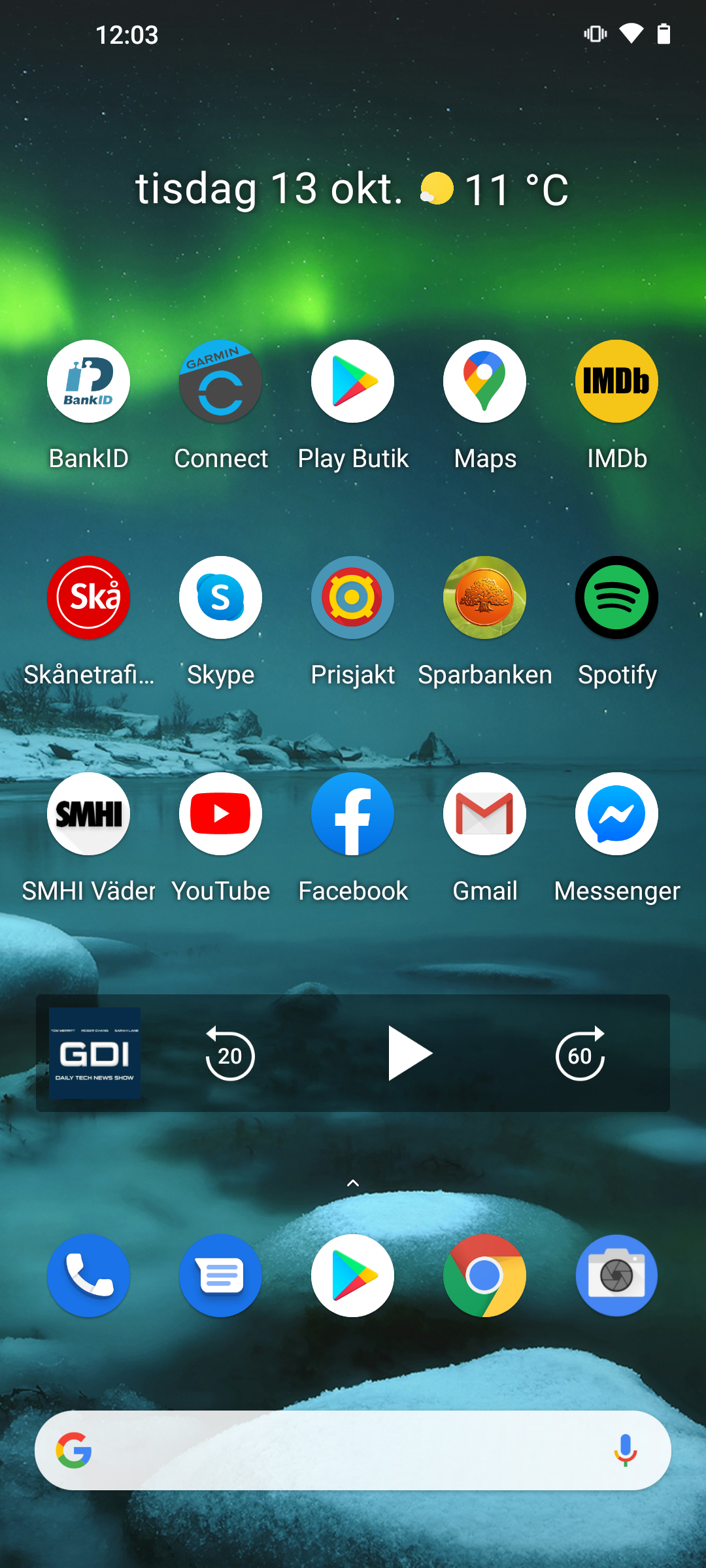
Task: Open the BankID app
Action: pyautogui.click(x=88, y=382)
